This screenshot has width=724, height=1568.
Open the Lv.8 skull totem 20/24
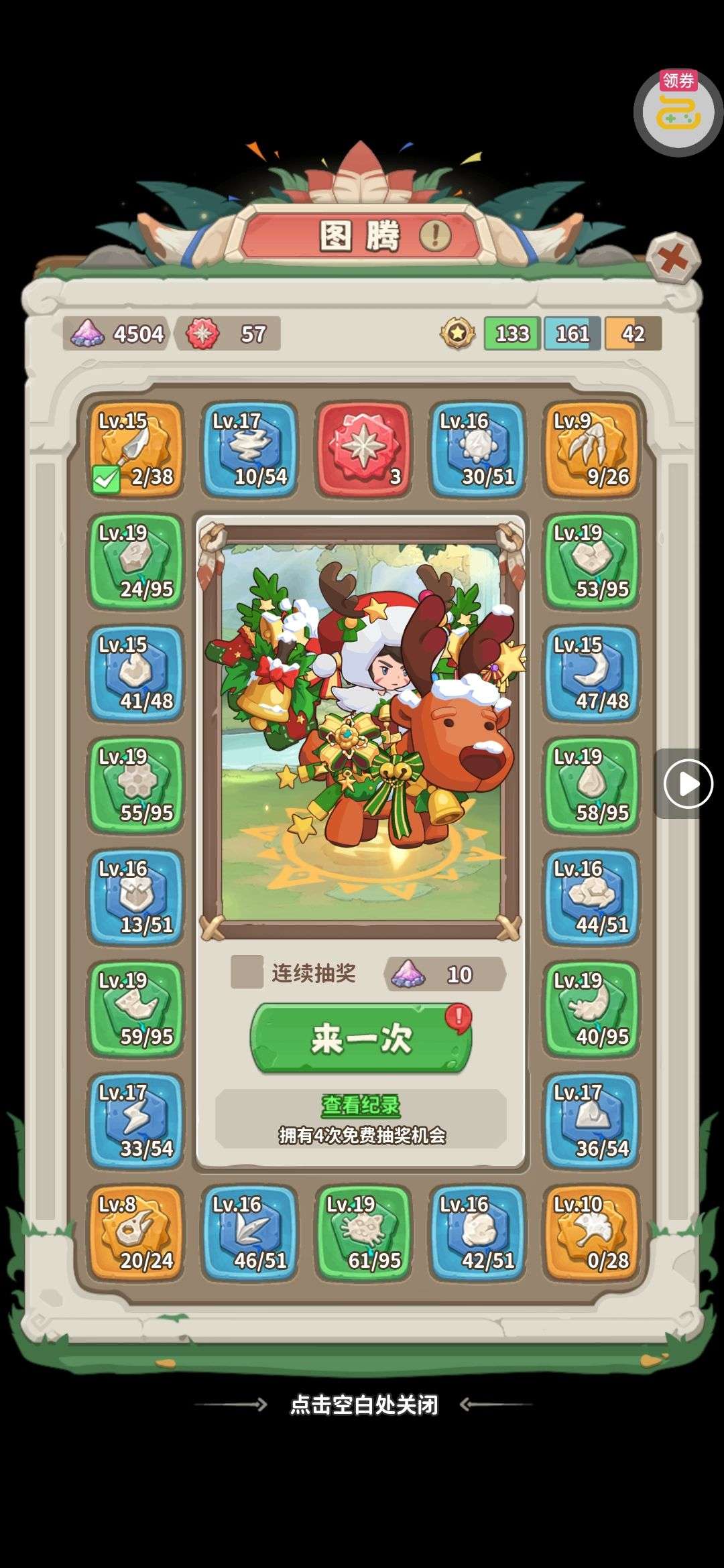(136, 1233)
